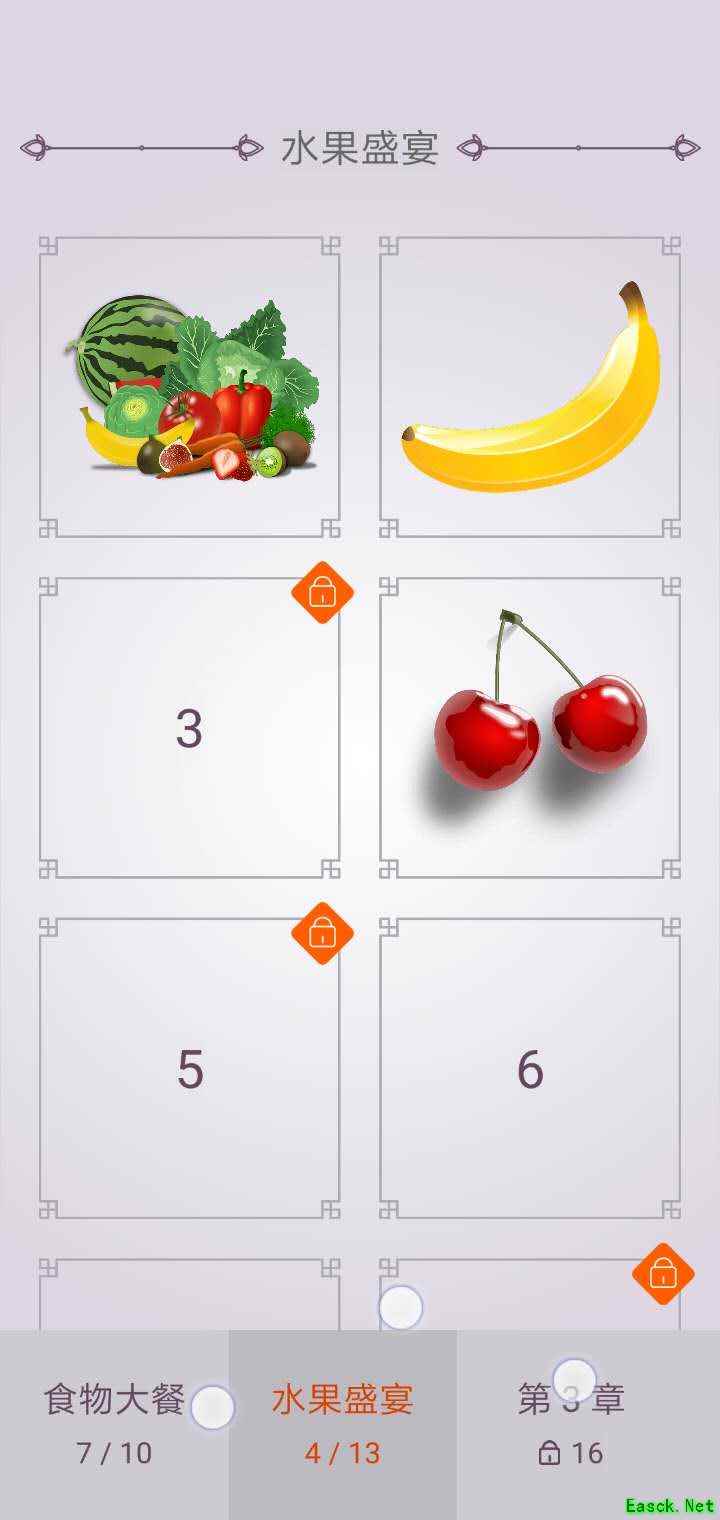The image size is (720, 1520).
Task: Select locked level 3 tile
Action: click(190, 728)
